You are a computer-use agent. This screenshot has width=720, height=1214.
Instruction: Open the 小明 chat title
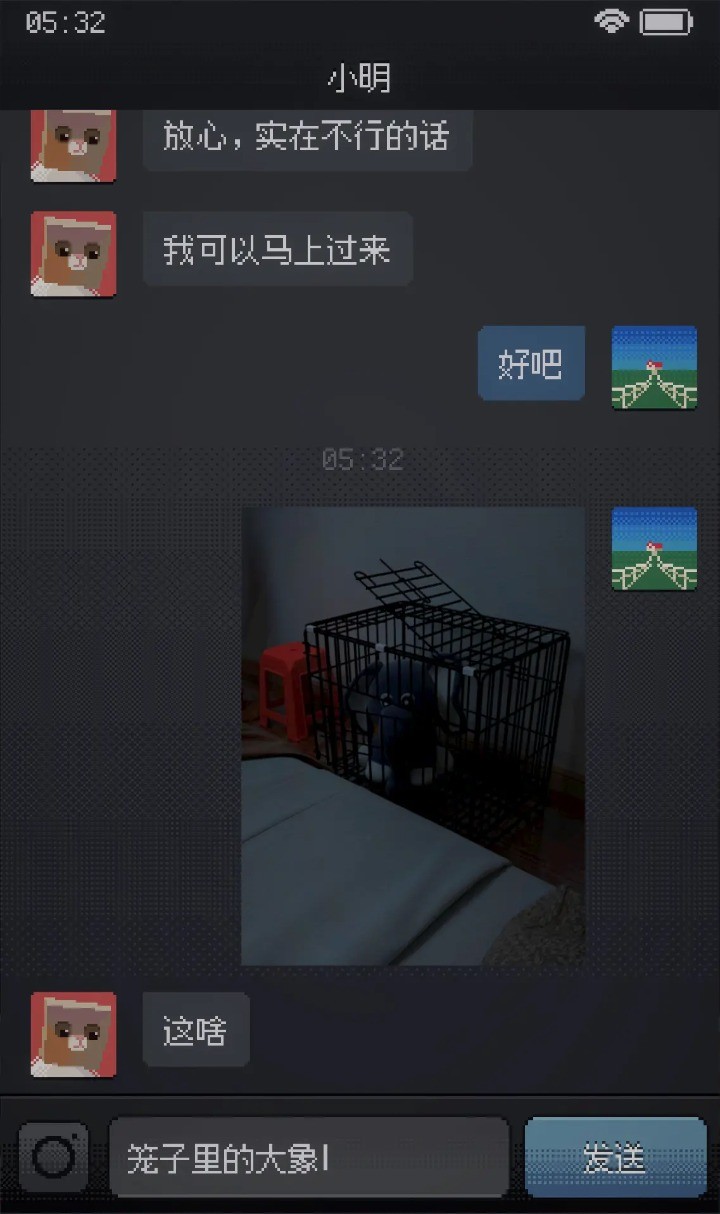click(x=360, y=77)
